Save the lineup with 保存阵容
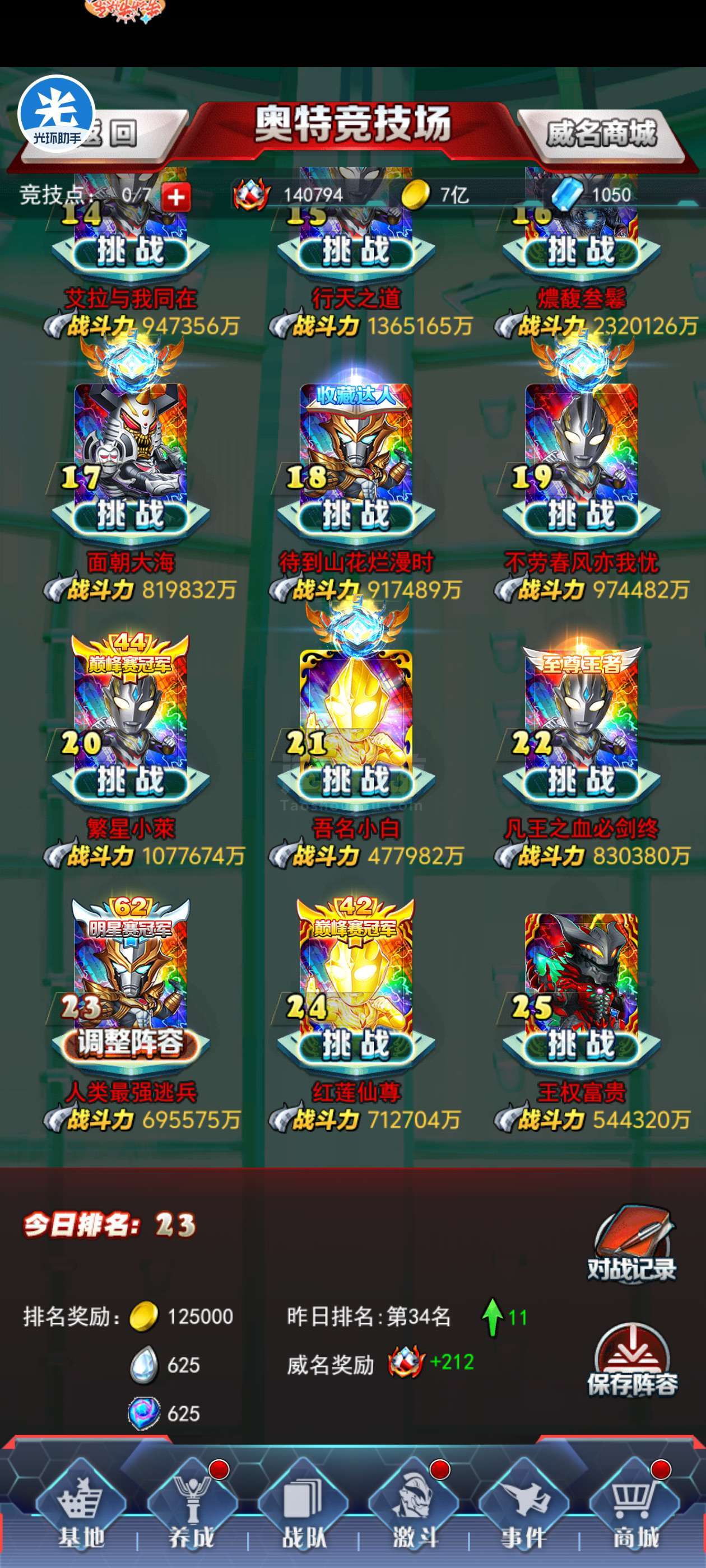This screenshot has width=706, height=1568. pos(632,1361)
